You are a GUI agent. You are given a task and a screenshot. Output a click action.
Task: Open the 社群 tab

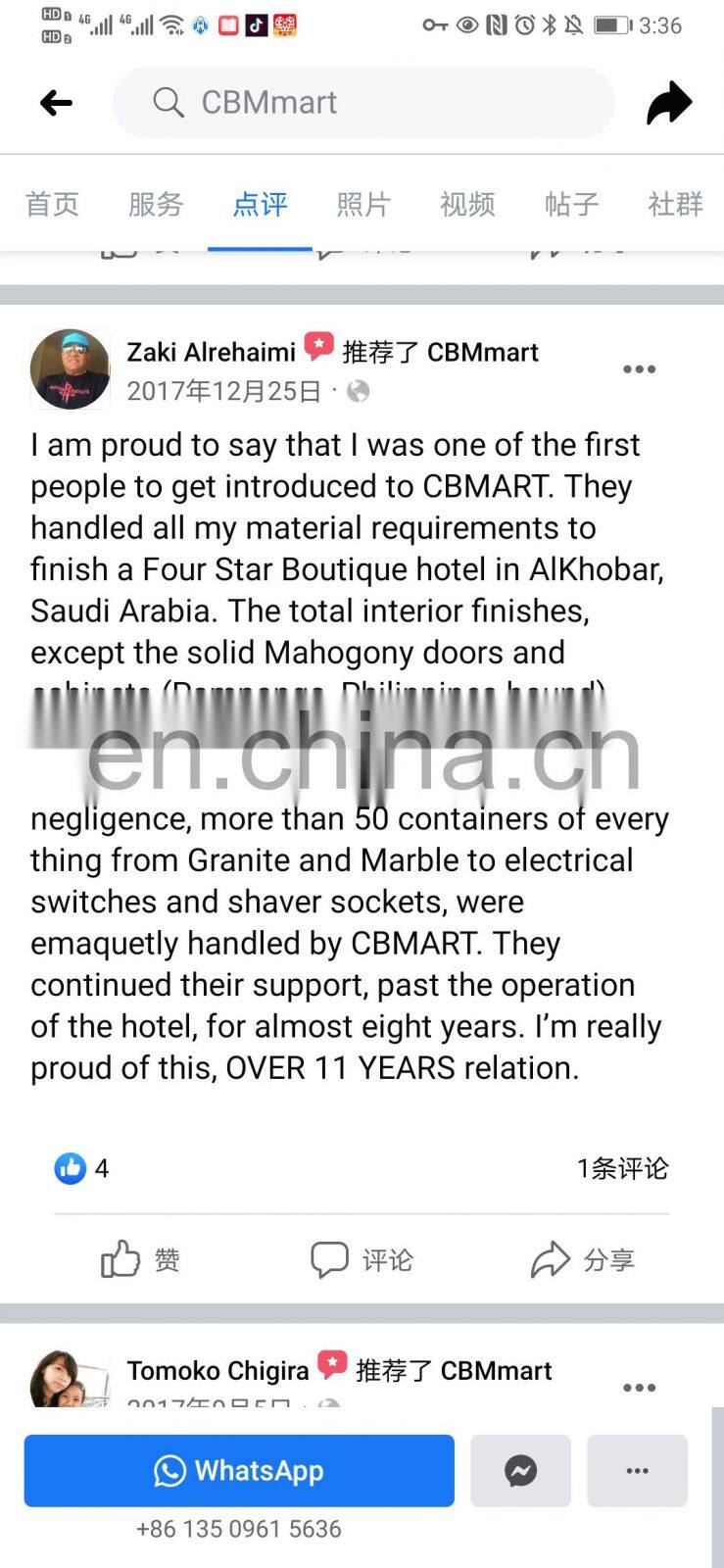pyautogui.click(x=675, y=204)
